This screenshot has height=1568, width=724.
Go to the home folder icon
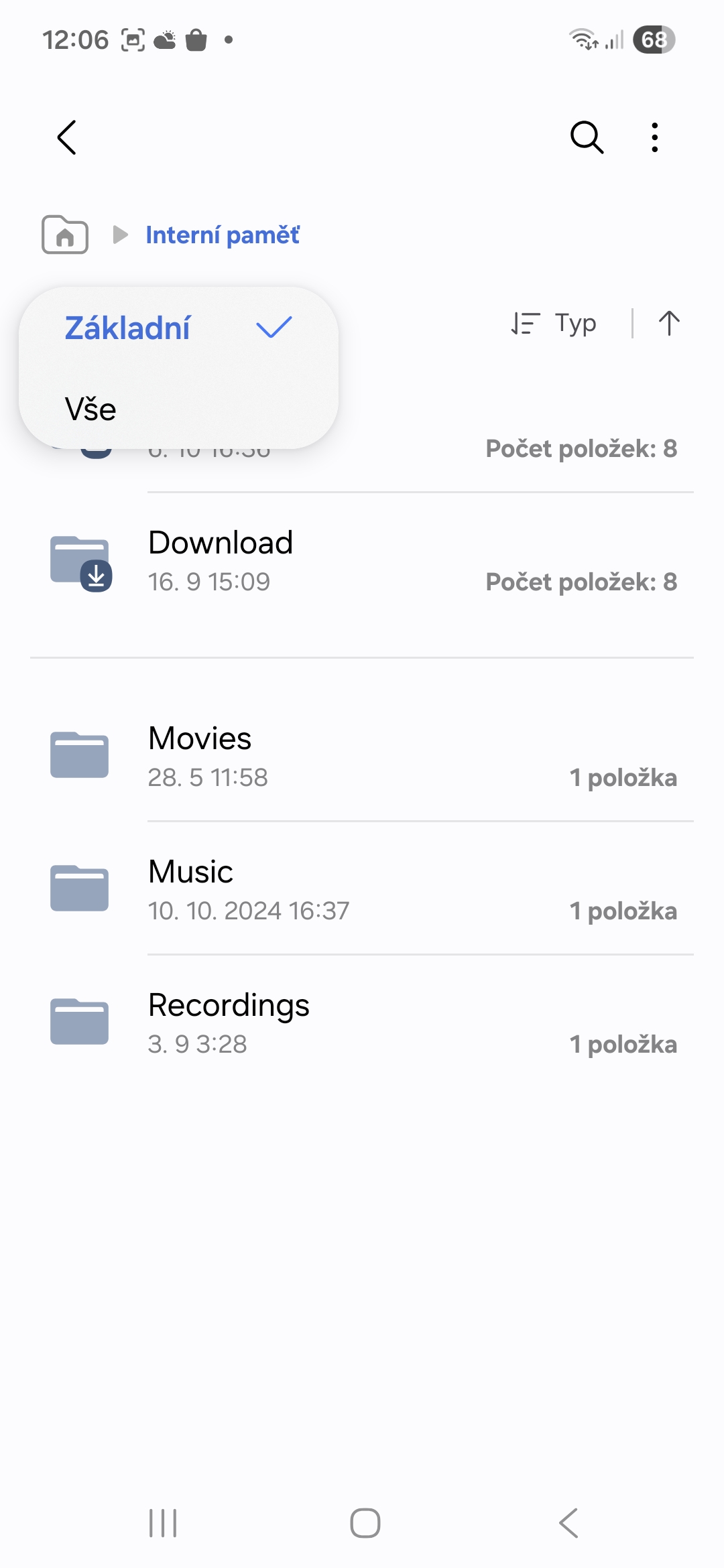click(x=65, y=235)
